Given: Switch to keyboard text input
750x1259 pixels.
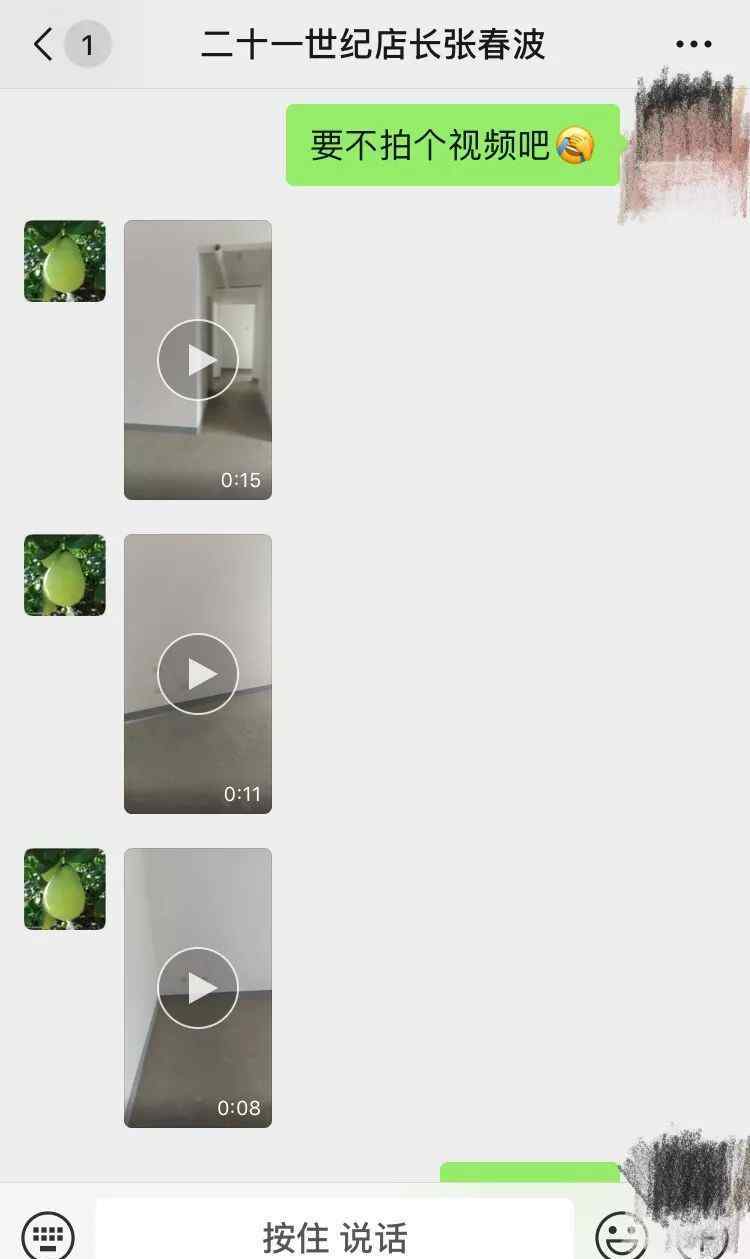Looking at the screenshot, I should 48,1234.
